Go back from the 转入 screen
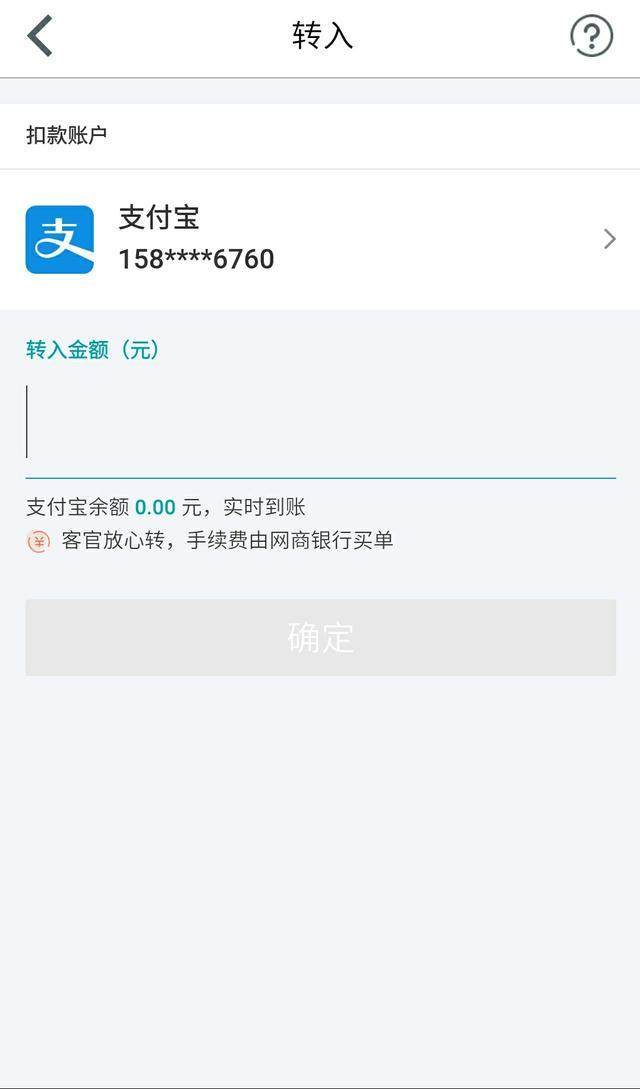 [x=40, y=37]
